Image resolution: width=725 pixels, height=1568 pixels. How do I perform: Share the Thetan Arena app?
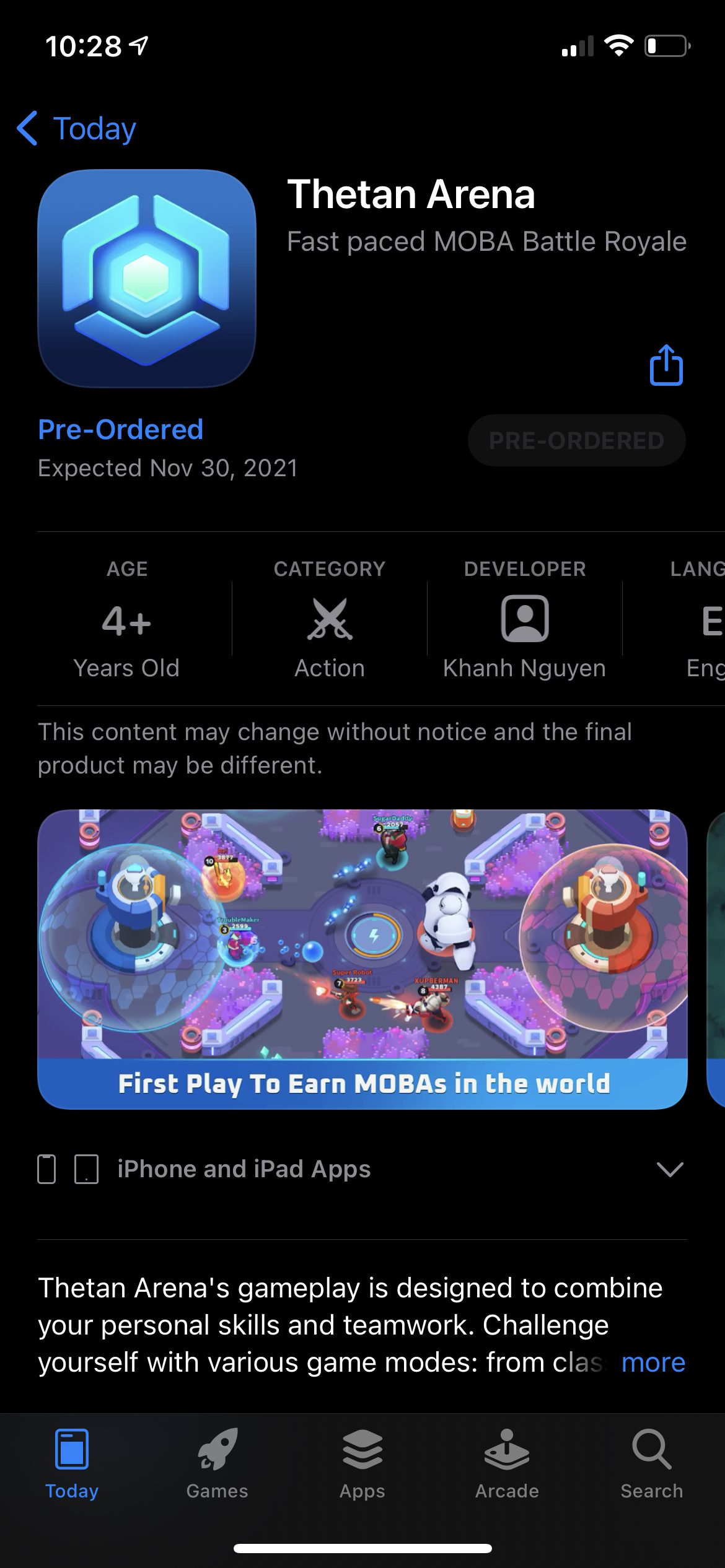click(666, 365)
